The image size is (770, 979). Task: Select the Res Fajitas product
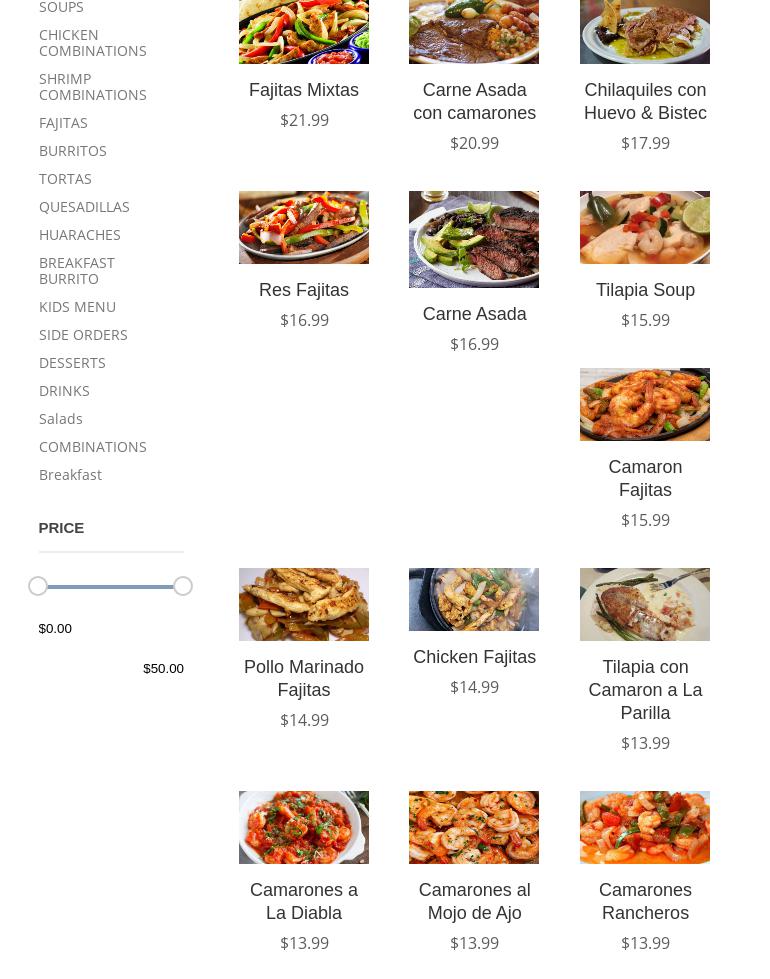pyautogui.click(x=304, y=290)
